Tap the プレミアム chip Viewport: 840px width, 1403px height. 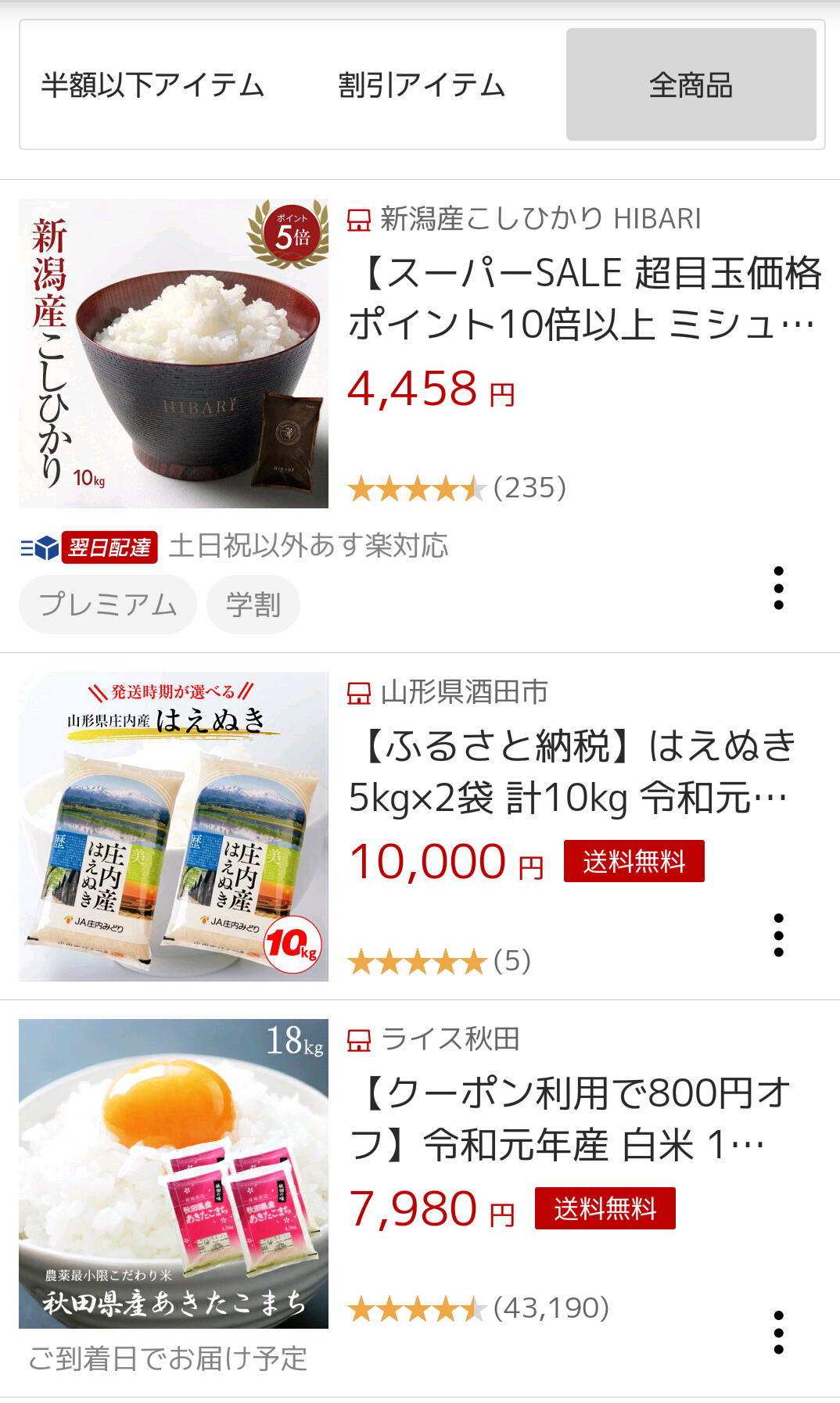108,605
